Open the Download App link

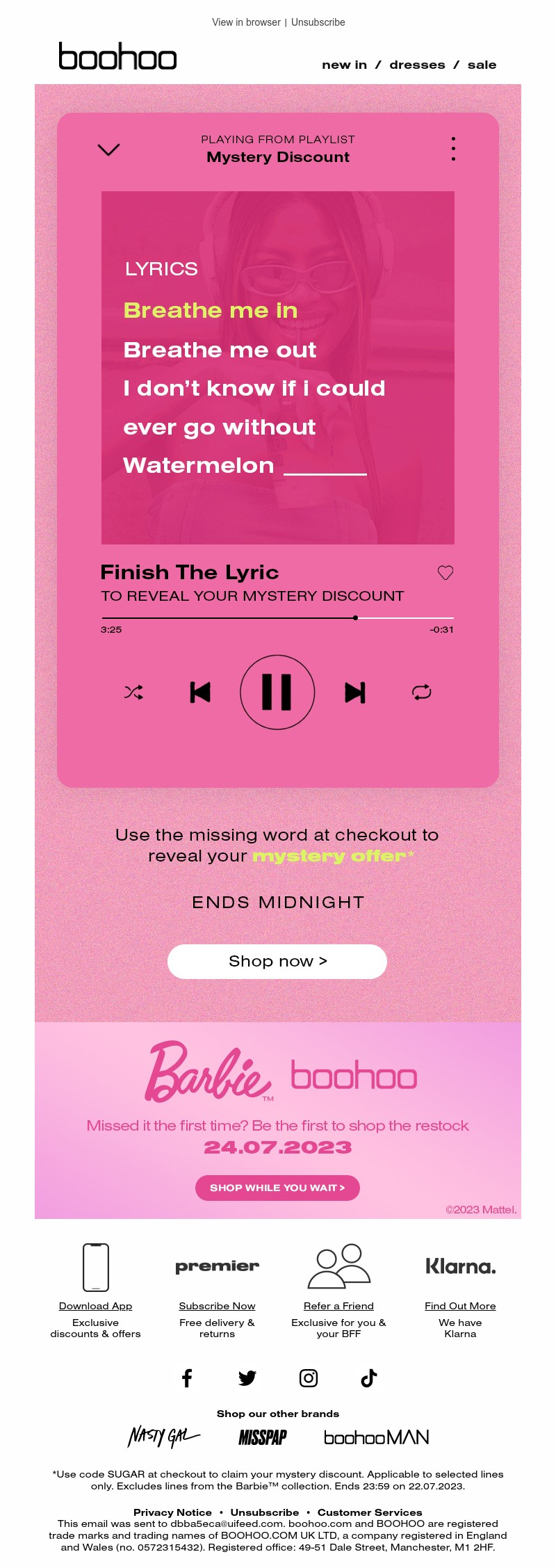click(x=95, y=1306)
